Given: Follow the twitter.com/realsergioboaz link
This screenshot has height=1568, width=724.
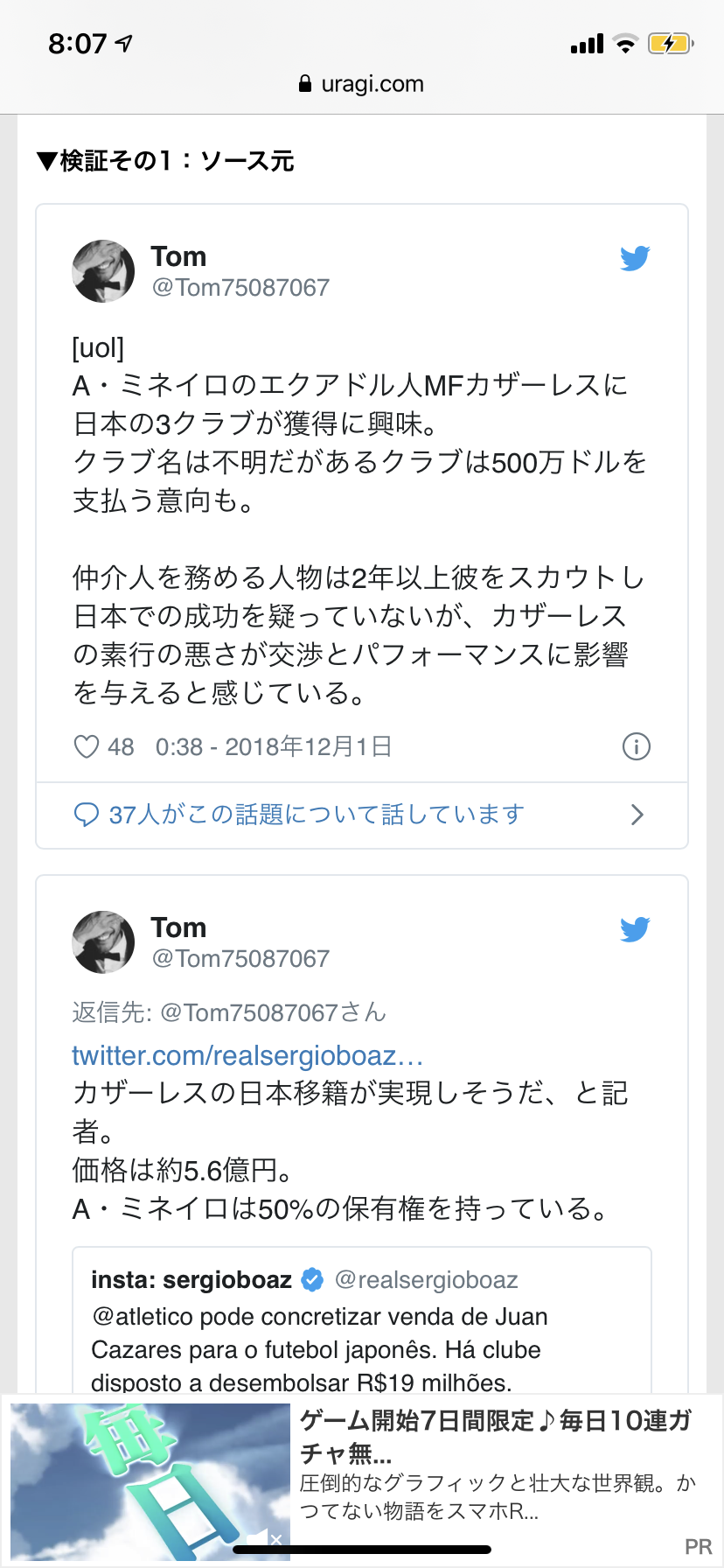Looking at the screenshot, I should pyautogui.click(x=247, y=1056).
